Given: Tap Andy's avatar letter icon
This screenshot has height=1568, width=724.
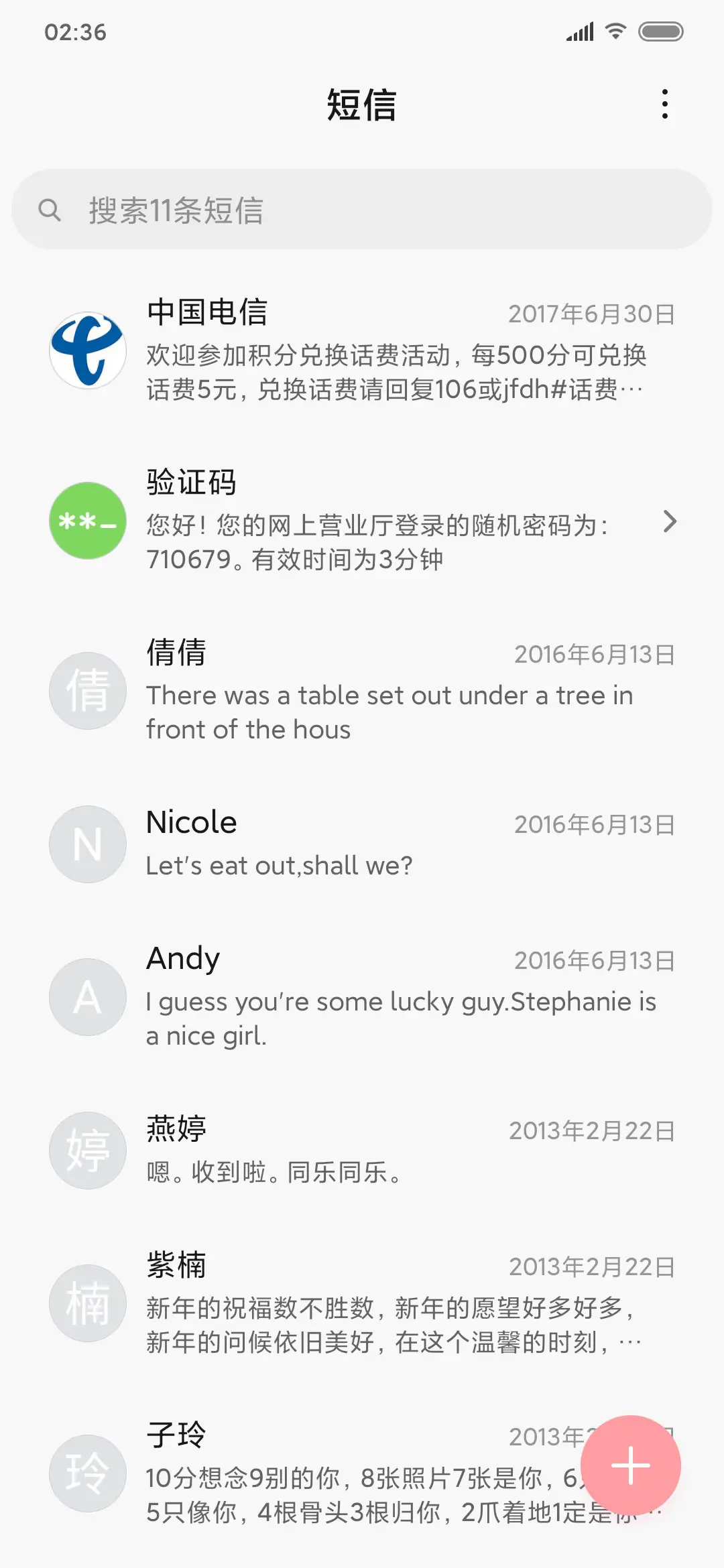Looking at the screenshot, I should coord(87,996).
